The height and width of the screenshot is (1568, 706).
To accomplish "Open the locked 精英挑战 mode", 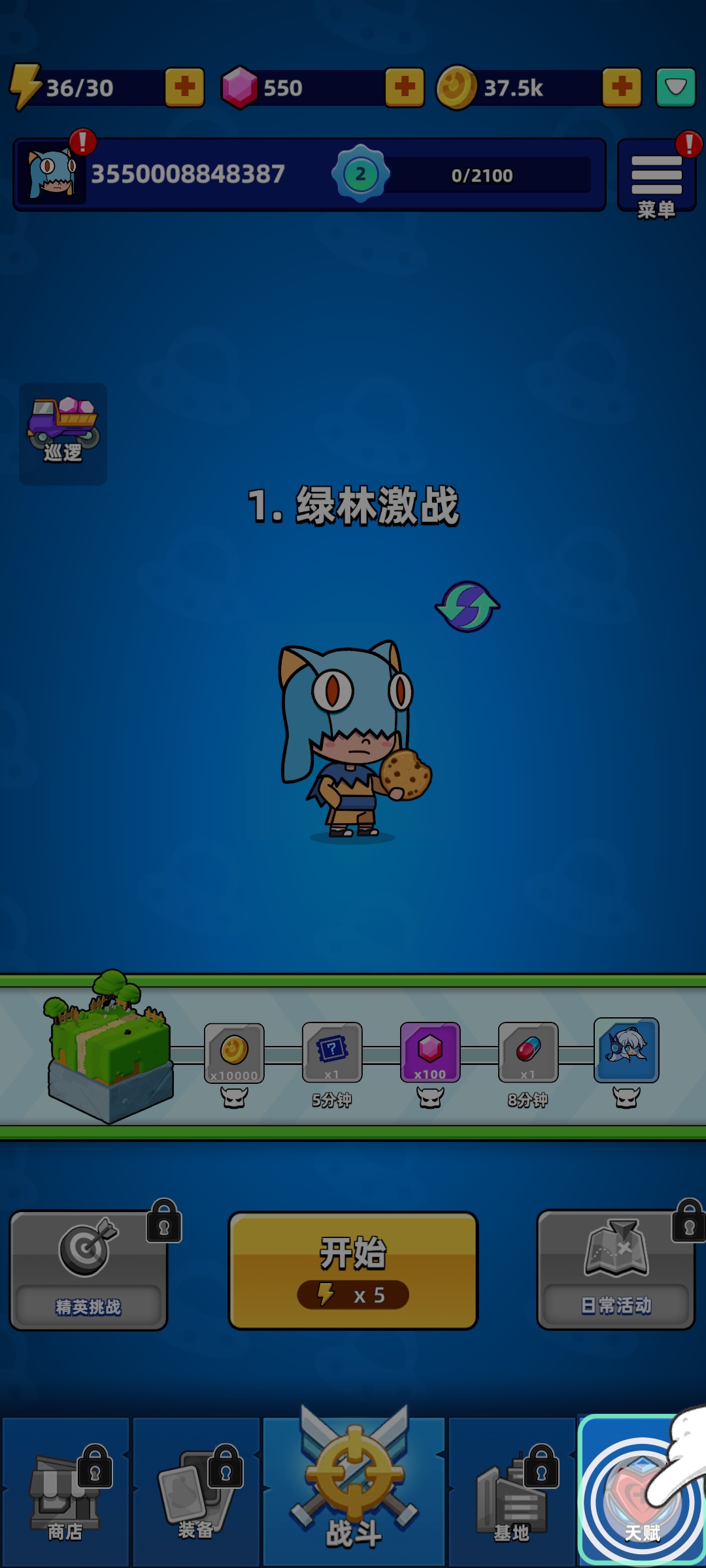I will (x=89, y=1270).
